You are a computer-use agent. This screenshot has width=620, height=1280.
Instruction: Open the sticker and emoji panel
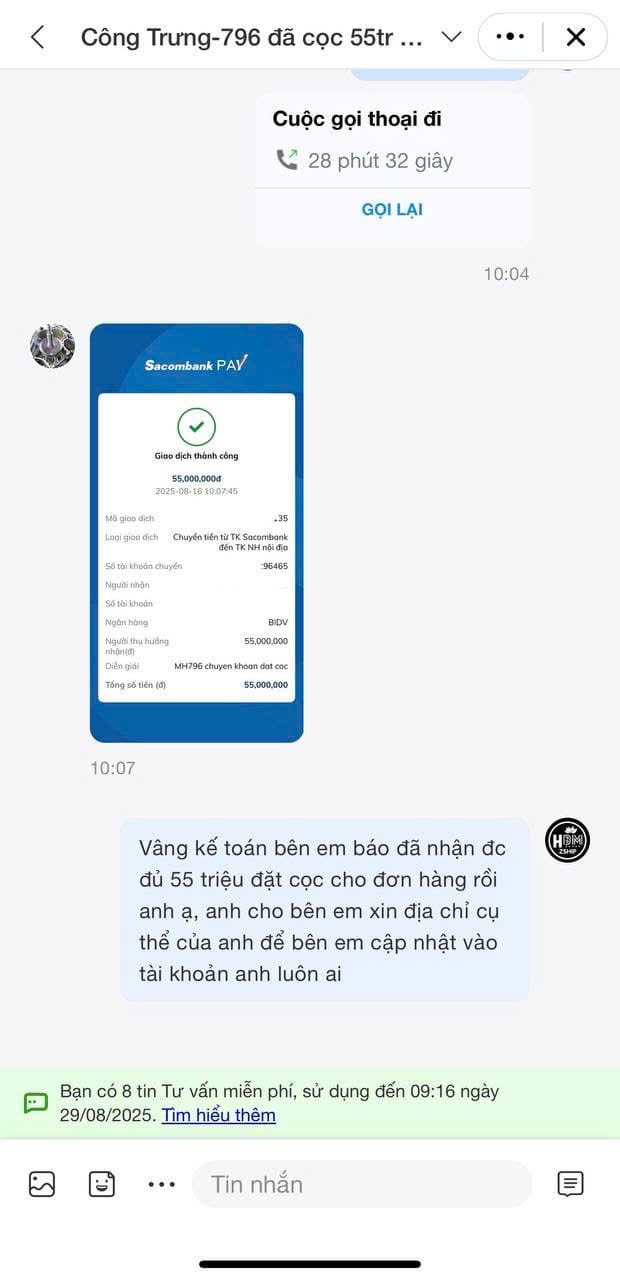(x=102, y=1184)
